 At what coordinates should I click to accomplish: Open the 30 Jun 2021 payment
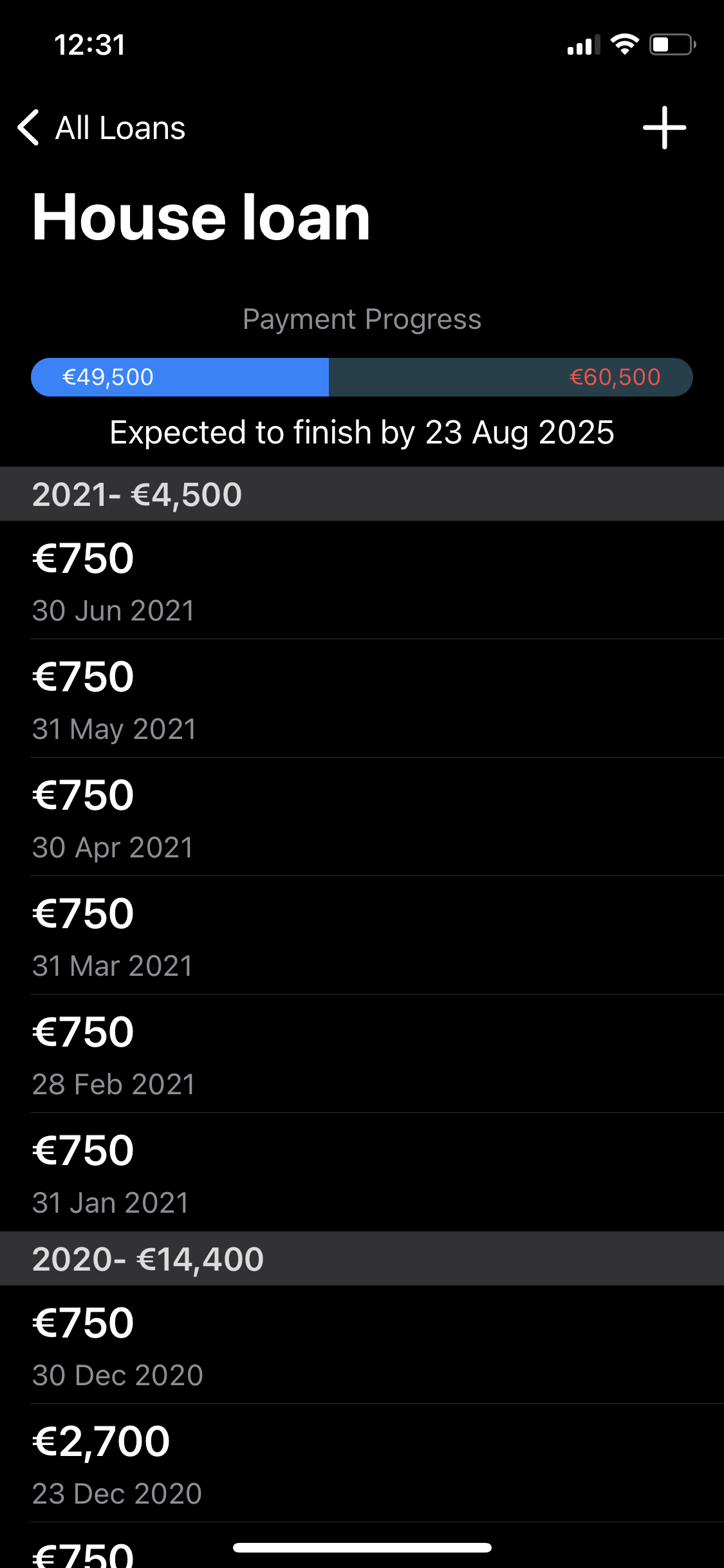pos(362,580)
